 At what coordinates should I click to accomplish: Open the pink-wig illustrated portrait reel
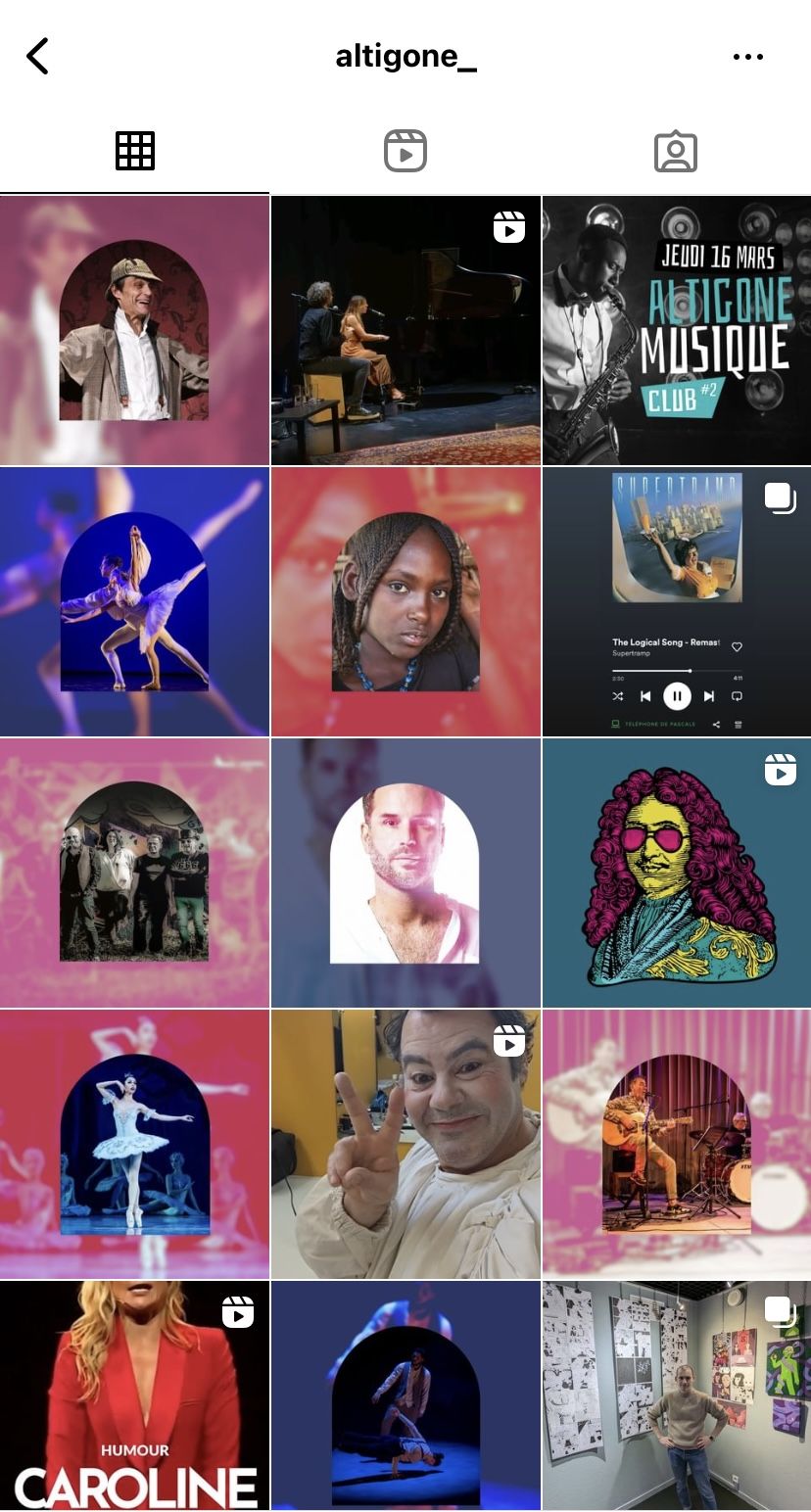click(x=677, y=873)
